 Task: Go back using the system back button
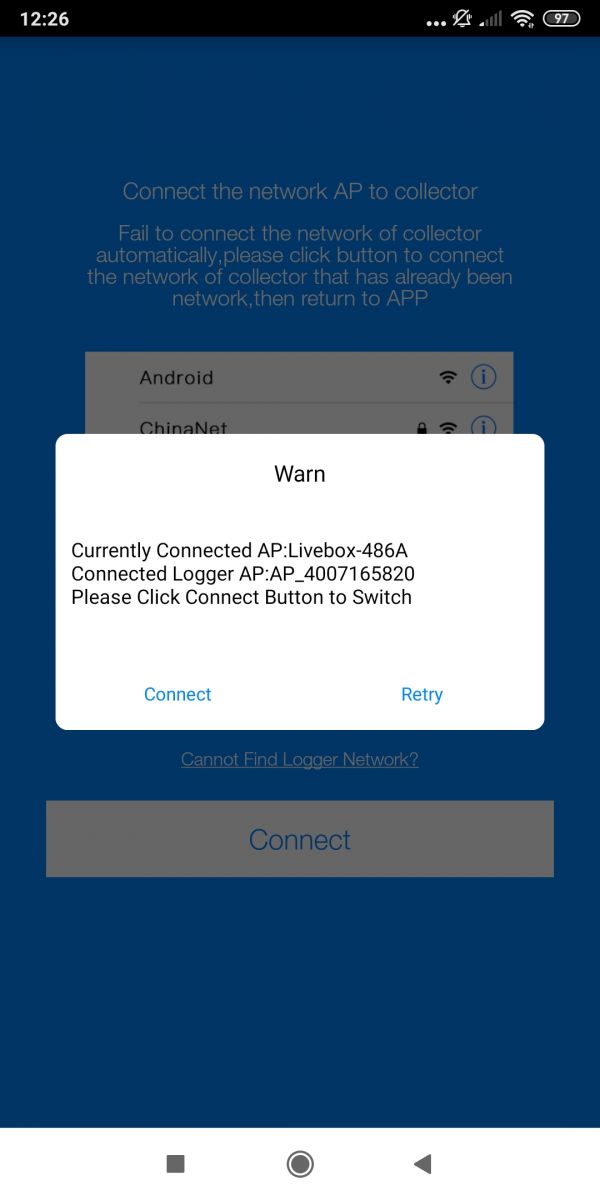422,1163
